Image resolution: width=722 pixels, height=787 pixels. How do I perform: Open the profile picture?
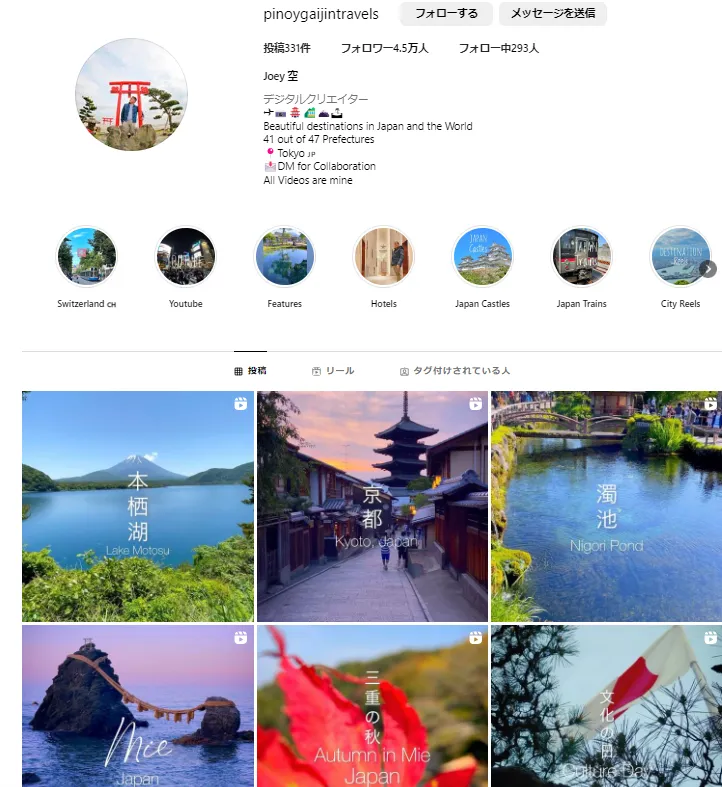[x=131, y=96]
